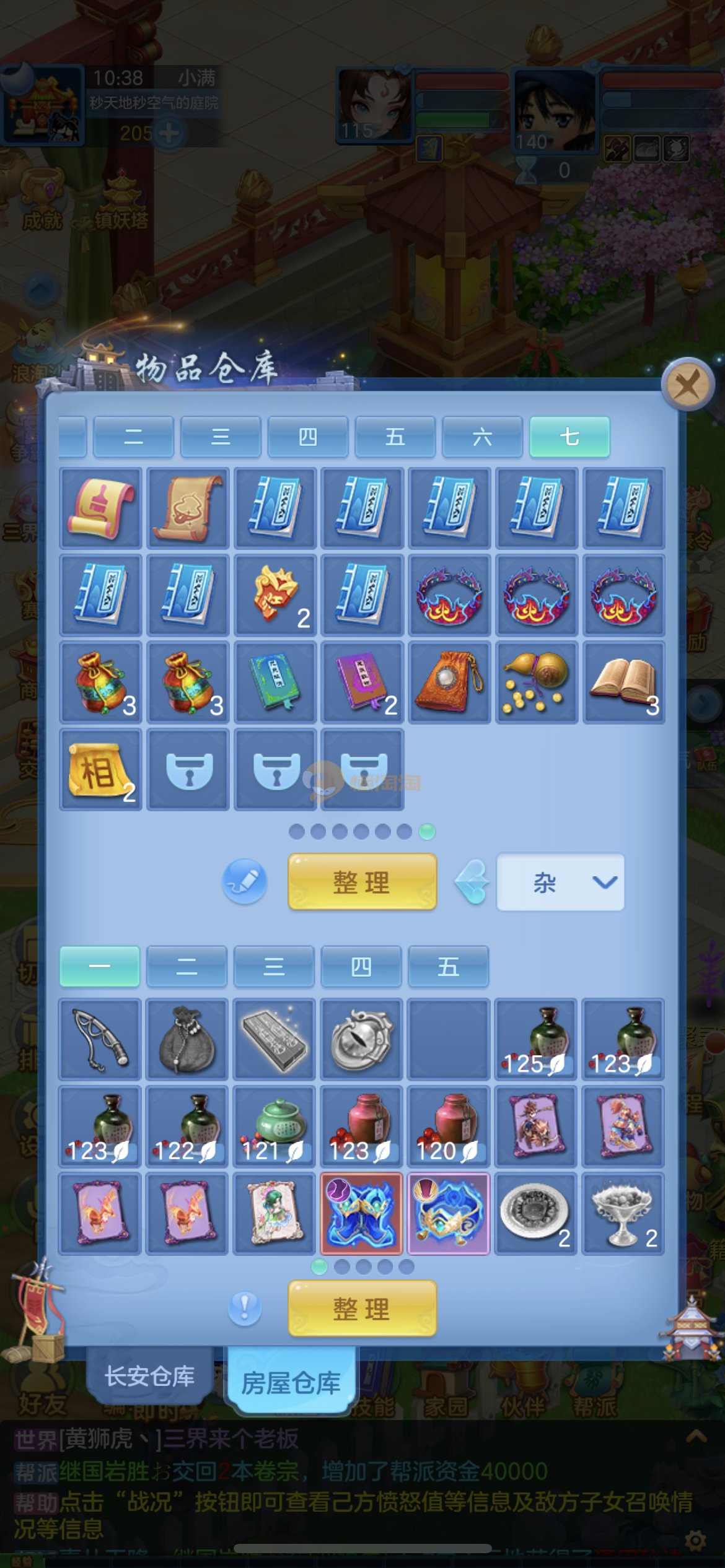Switch to upper warehouse page 六

tap(482, 437)
